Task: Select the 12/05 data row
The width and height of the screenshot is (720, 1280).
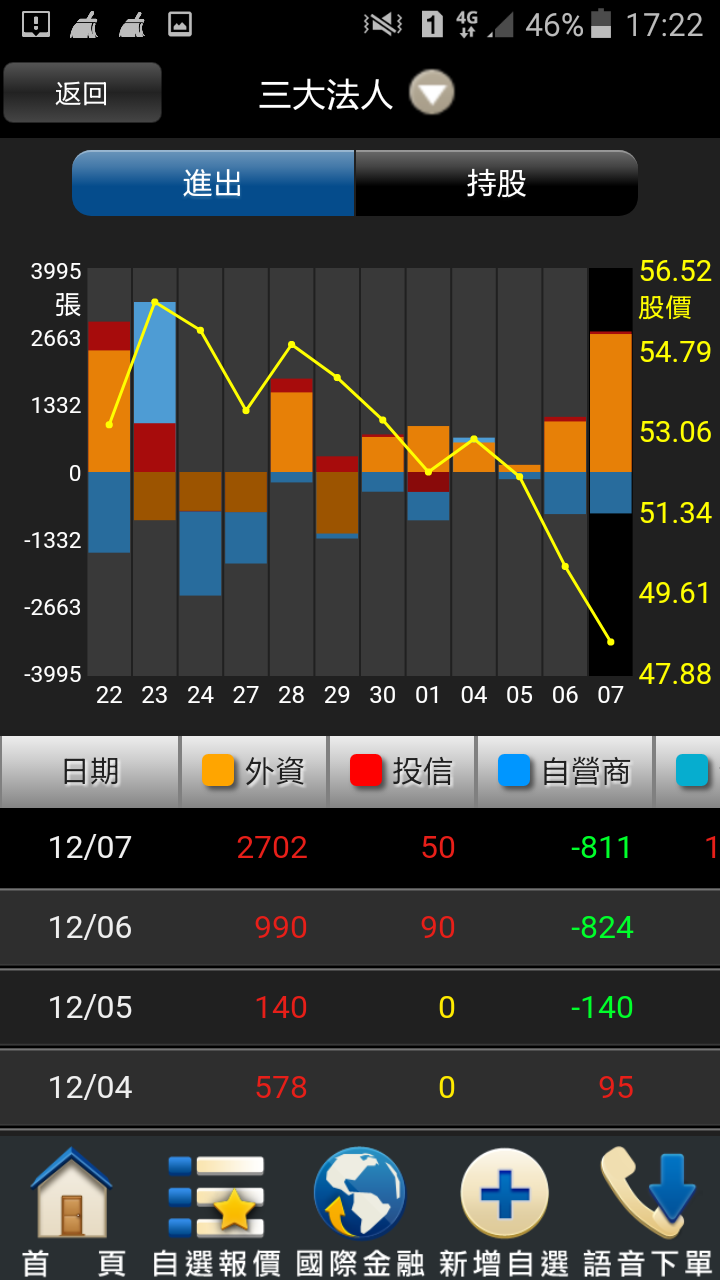Action: coord(360,1008)
